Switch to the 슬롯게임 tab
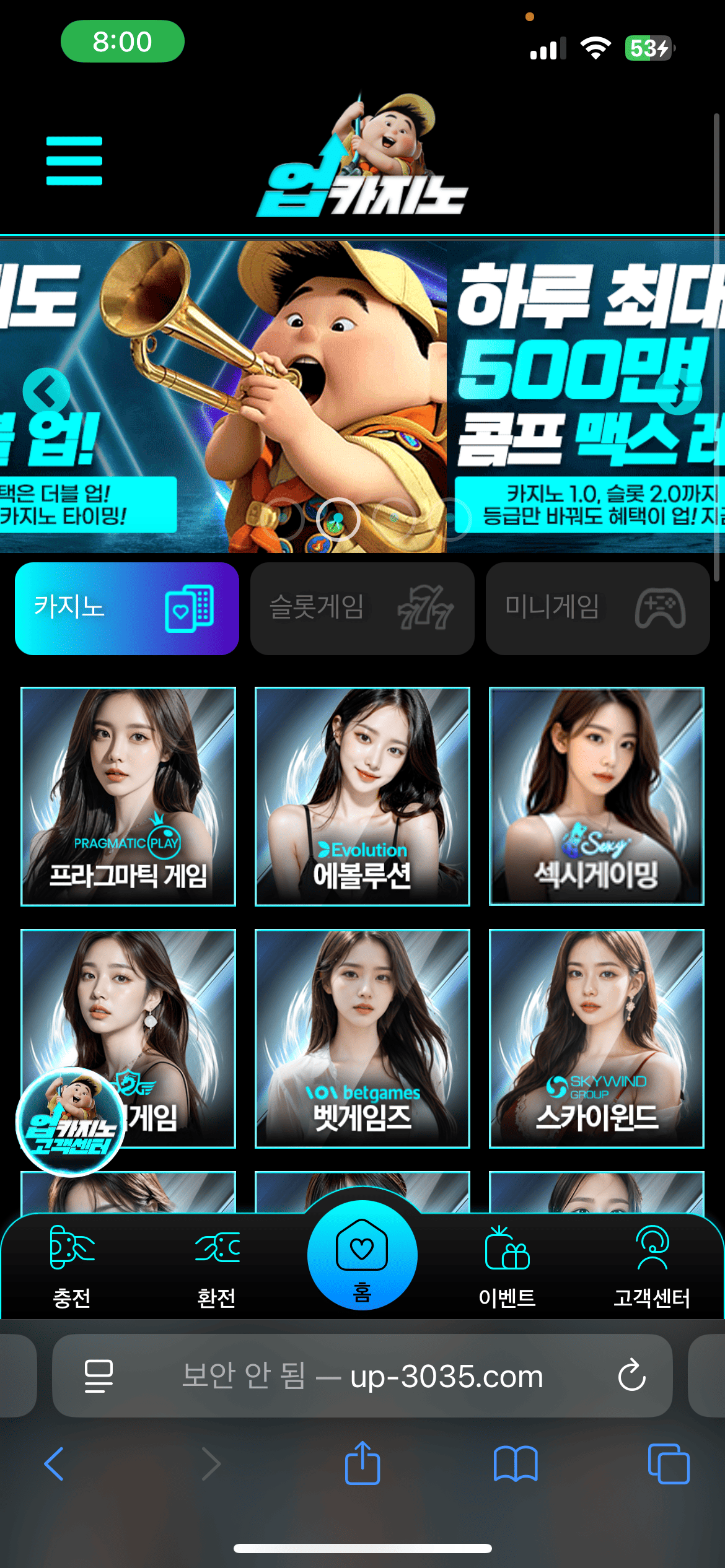Viewport: 725px width, 1568px height. click(x=362, y=608)
